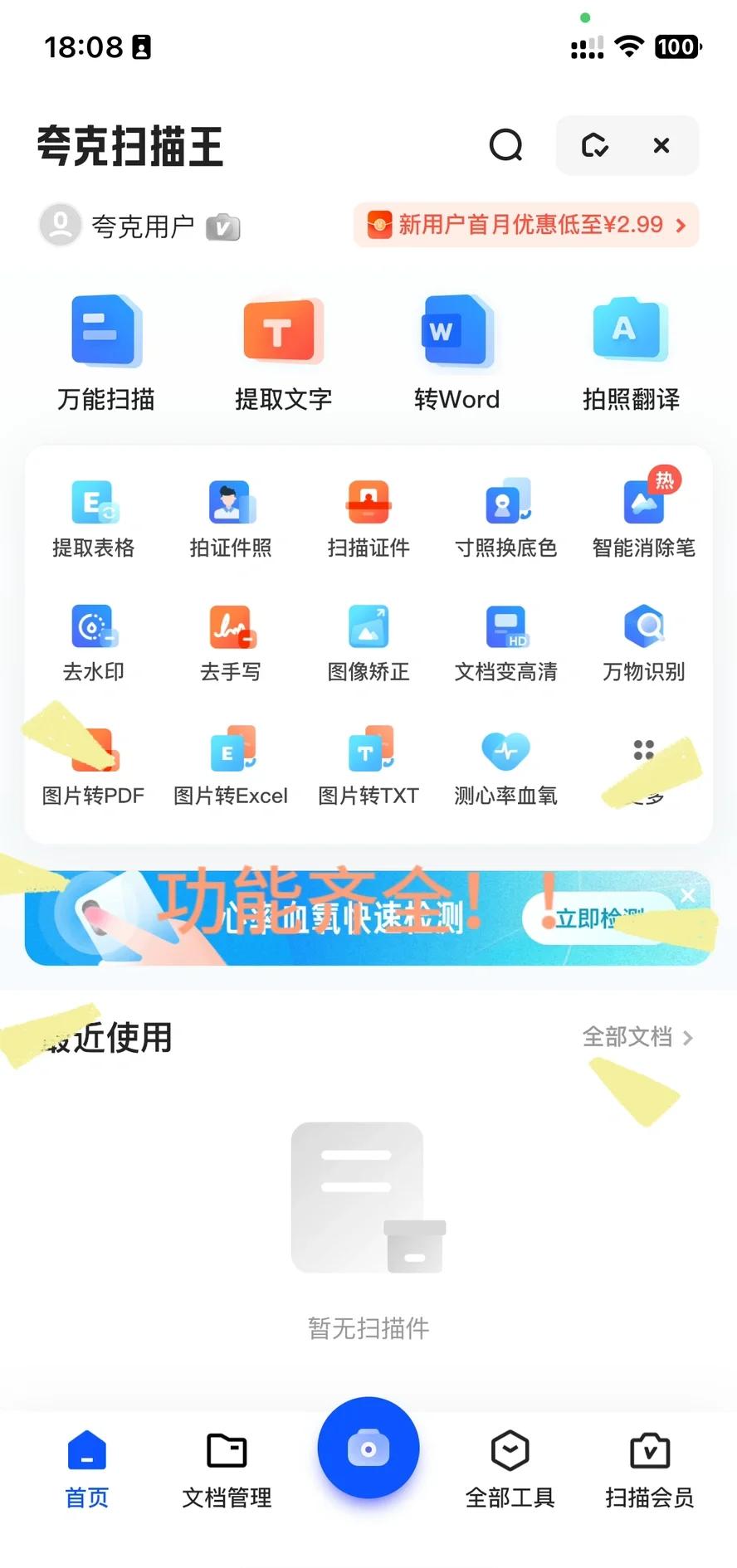The height and width of the screenshot is (1568, 737).
Task: Expand more tools via the 更多 grid icon
Action: 642,751
